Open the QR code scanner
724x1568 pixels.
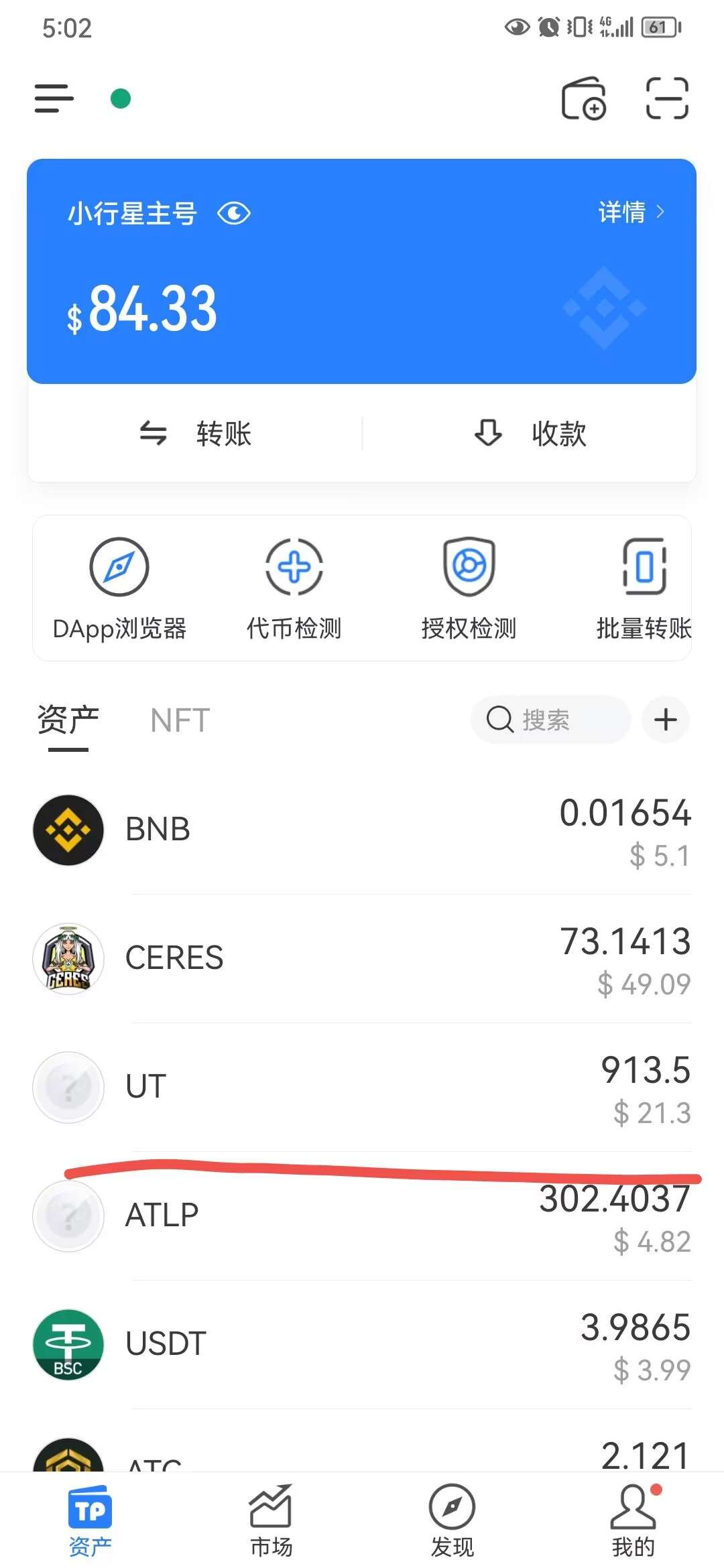point(666,99)
